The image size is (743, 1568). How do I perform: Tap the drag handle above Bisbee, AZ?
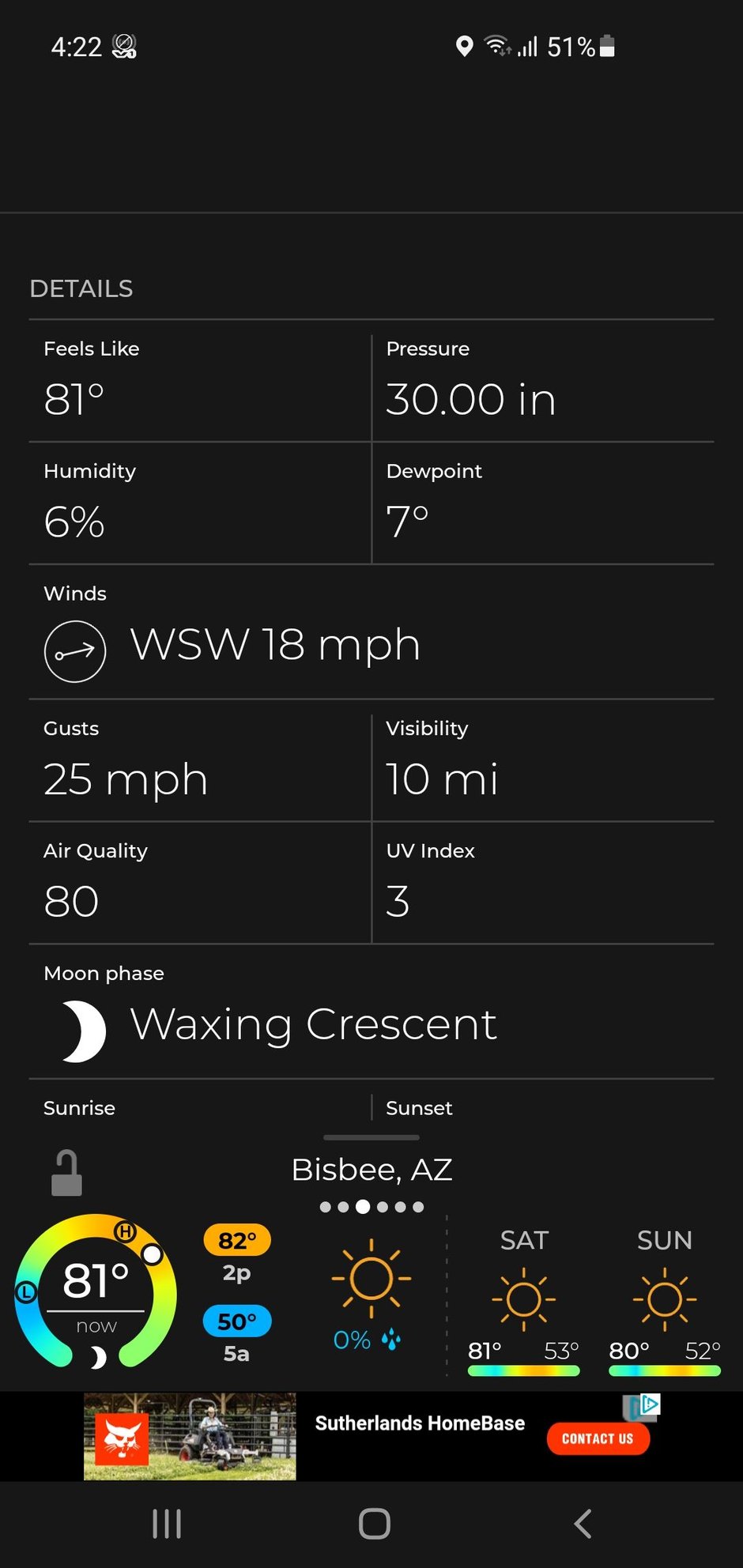371,1137
